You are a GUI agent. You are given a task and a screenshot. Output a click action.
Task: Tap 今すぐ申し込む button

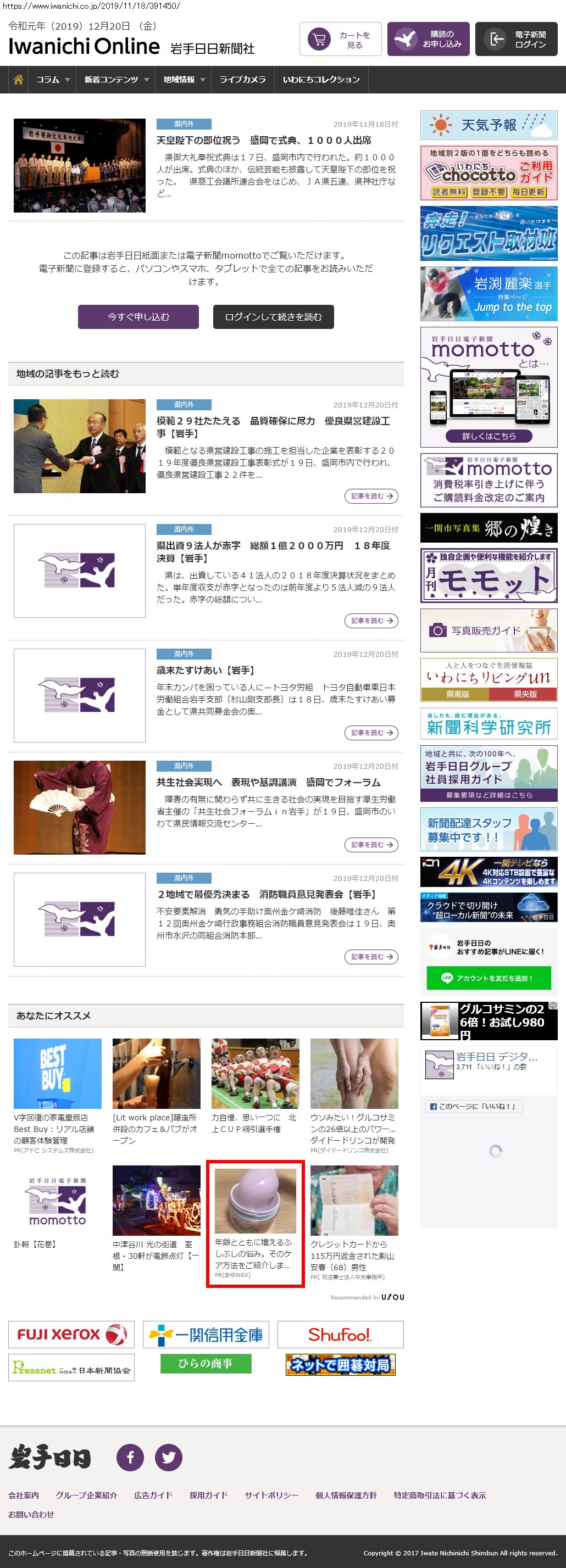click(x=138, y=316)
